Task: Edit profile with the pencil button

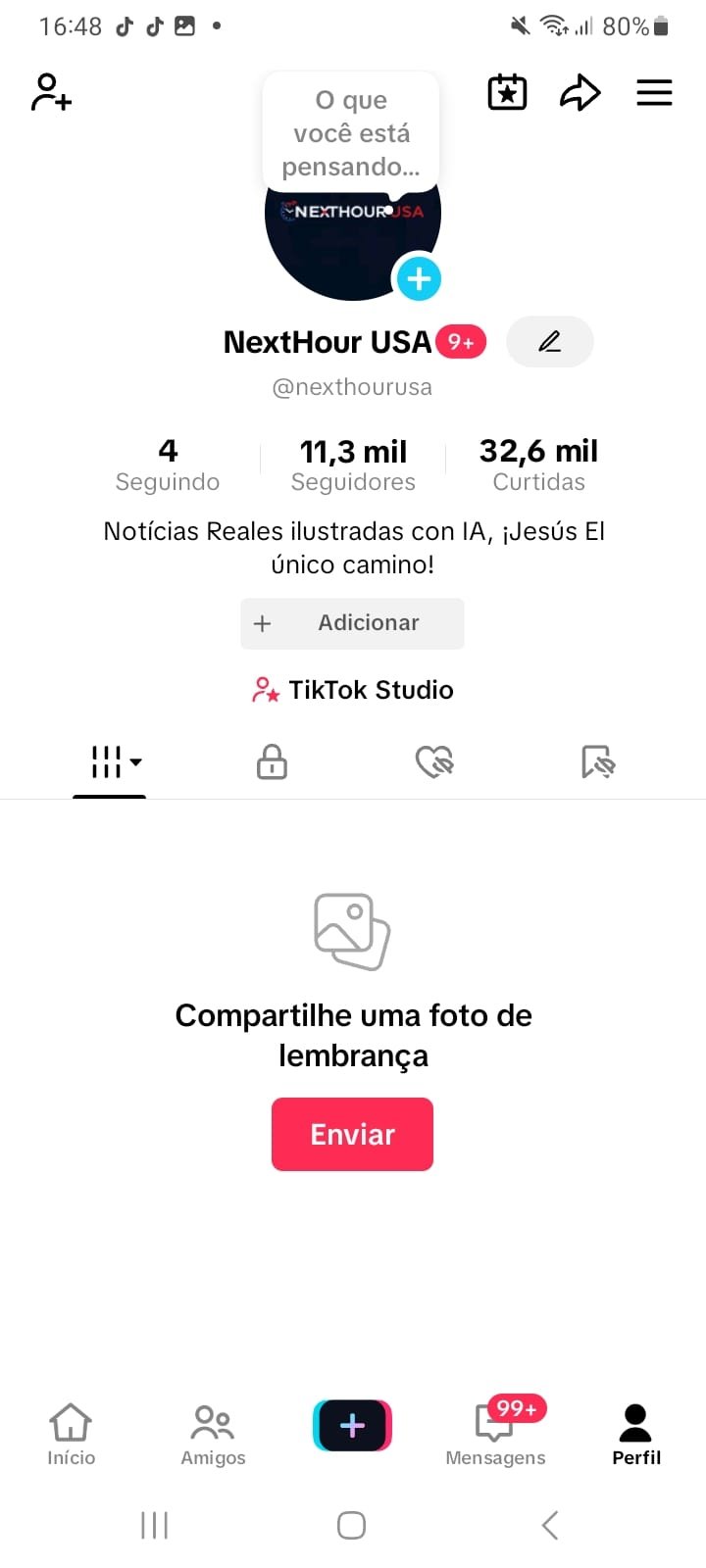Action: pyautogui.click(x=550, y=341)
